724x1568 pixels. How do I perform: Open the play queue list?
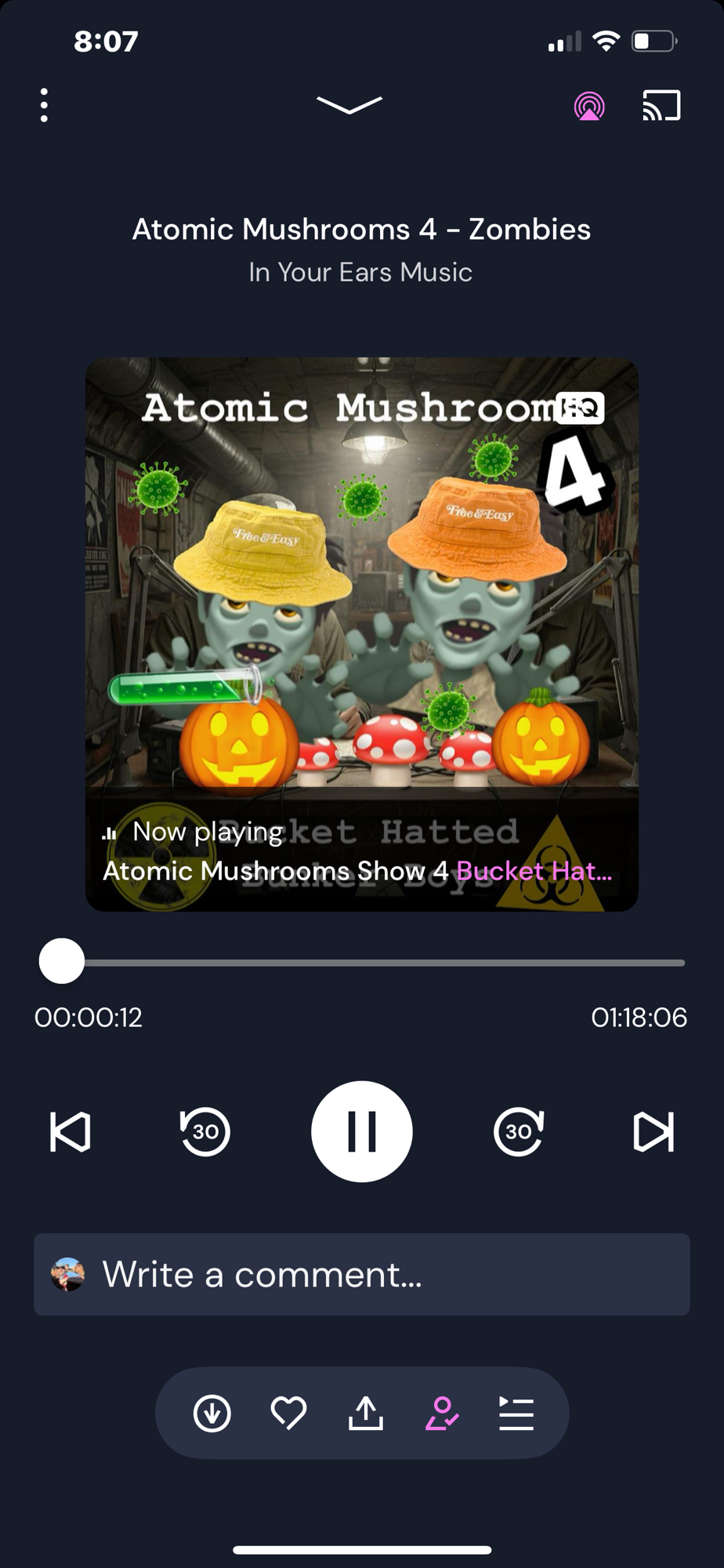click(x=516, y=1414)
